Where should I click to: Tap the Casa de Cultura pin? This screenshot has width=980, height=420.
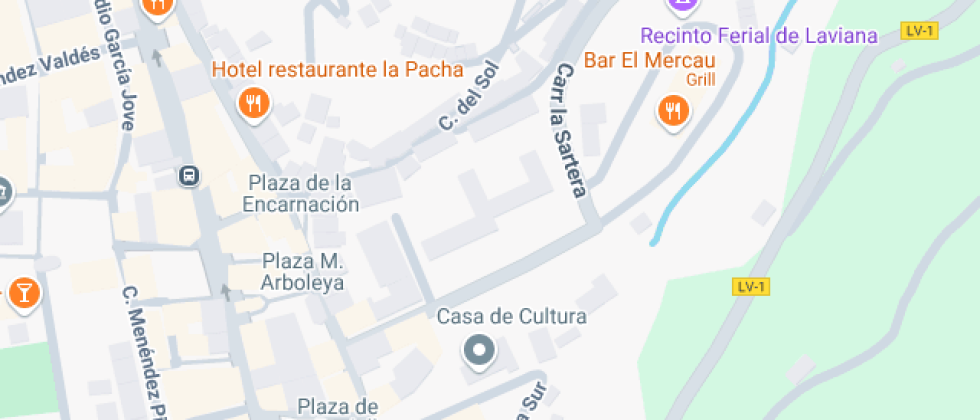(x=481, y=350)
